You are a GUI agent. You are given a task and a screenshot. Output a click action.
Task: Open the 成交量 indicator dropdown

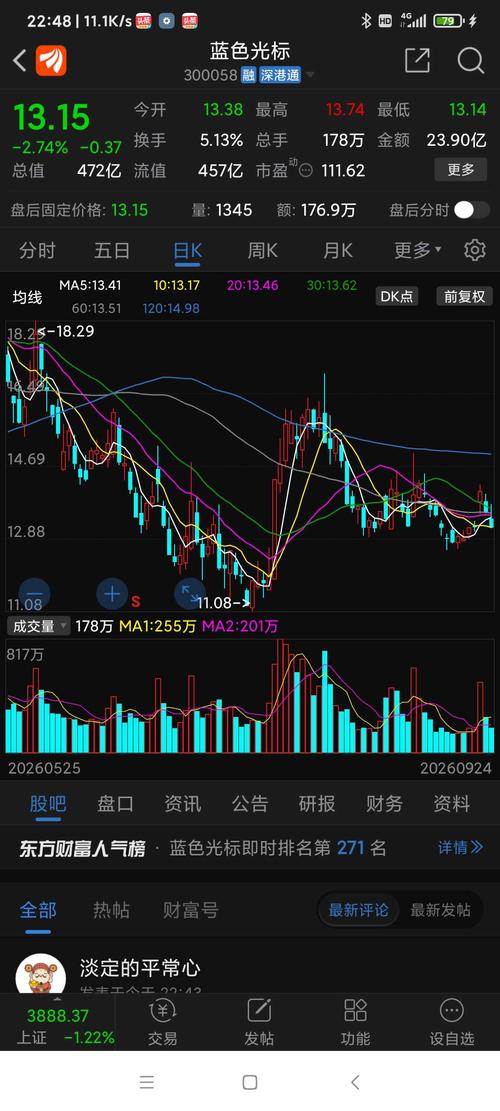(38, 626)
